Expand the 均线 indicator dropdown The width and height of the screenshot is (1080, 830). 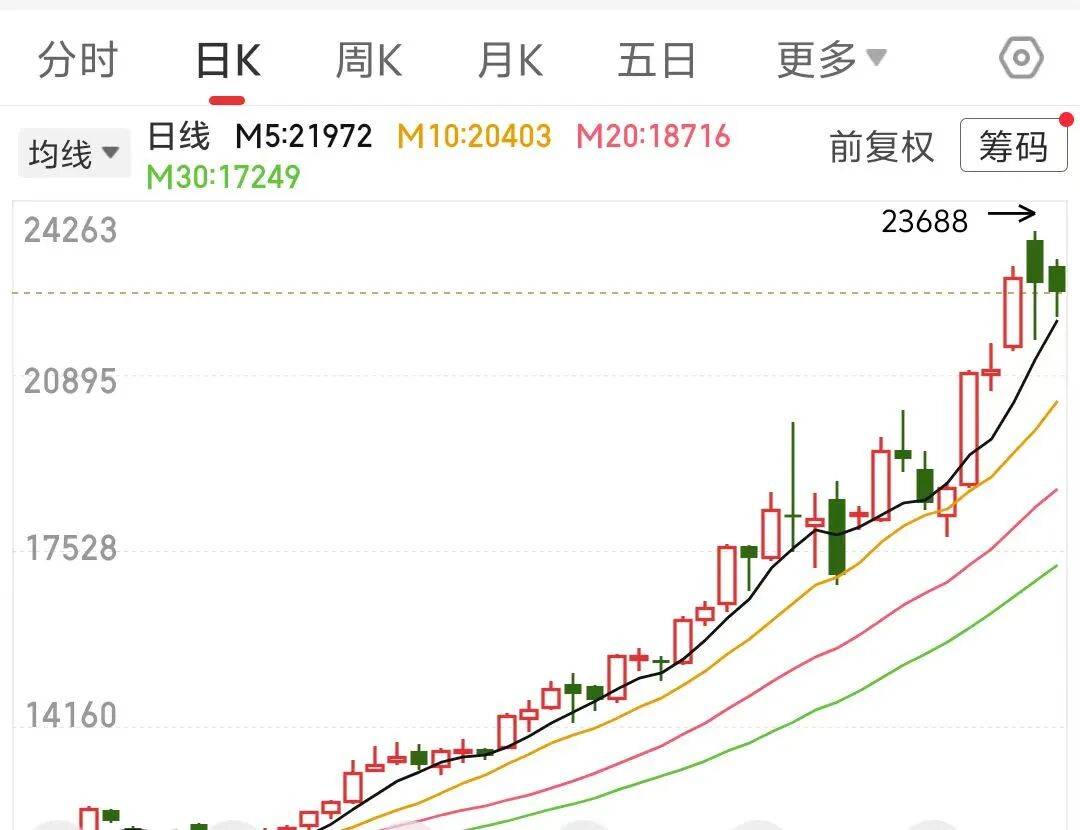(74, 154)
